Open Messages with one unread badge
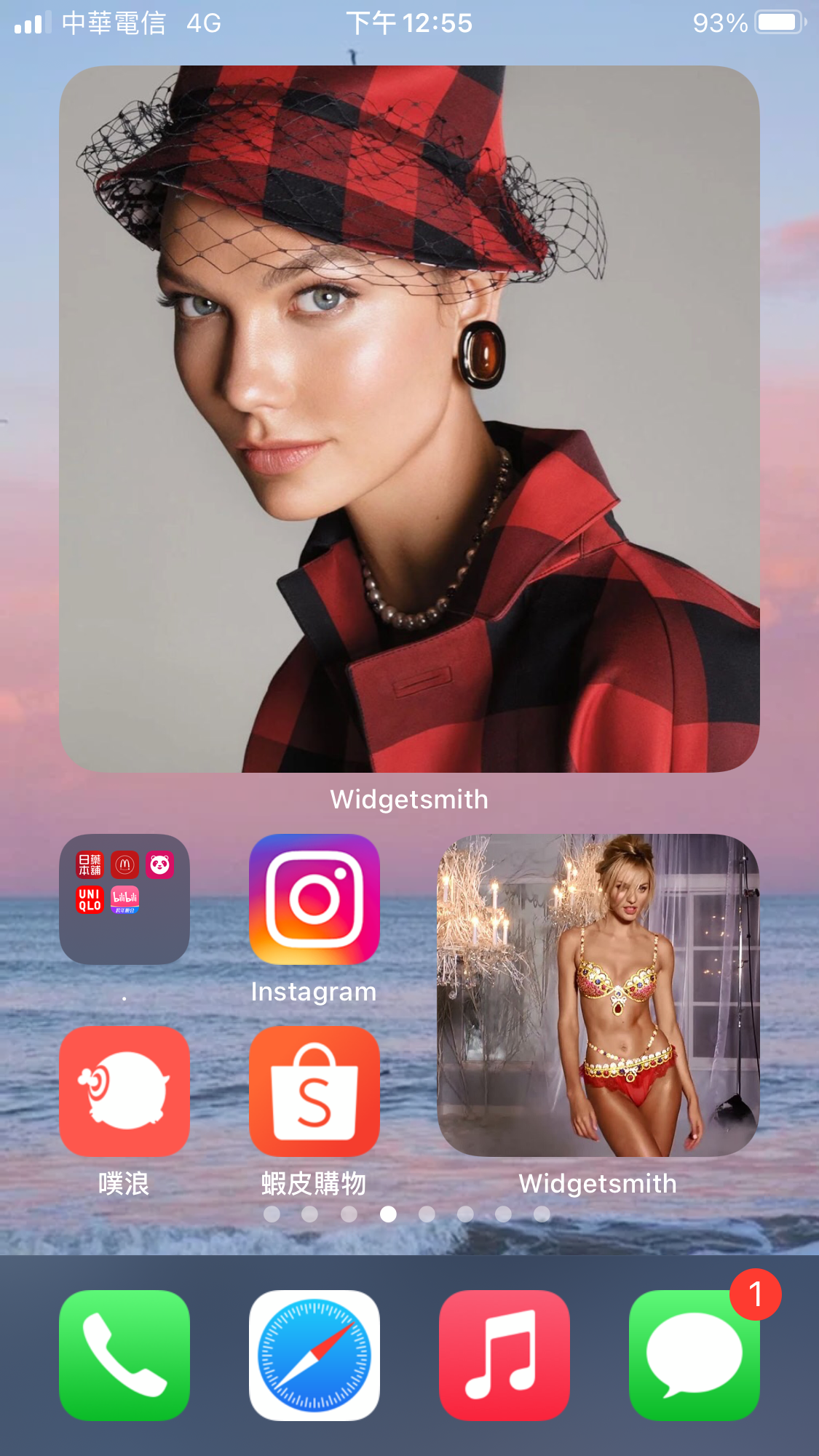 [695, 1356]
